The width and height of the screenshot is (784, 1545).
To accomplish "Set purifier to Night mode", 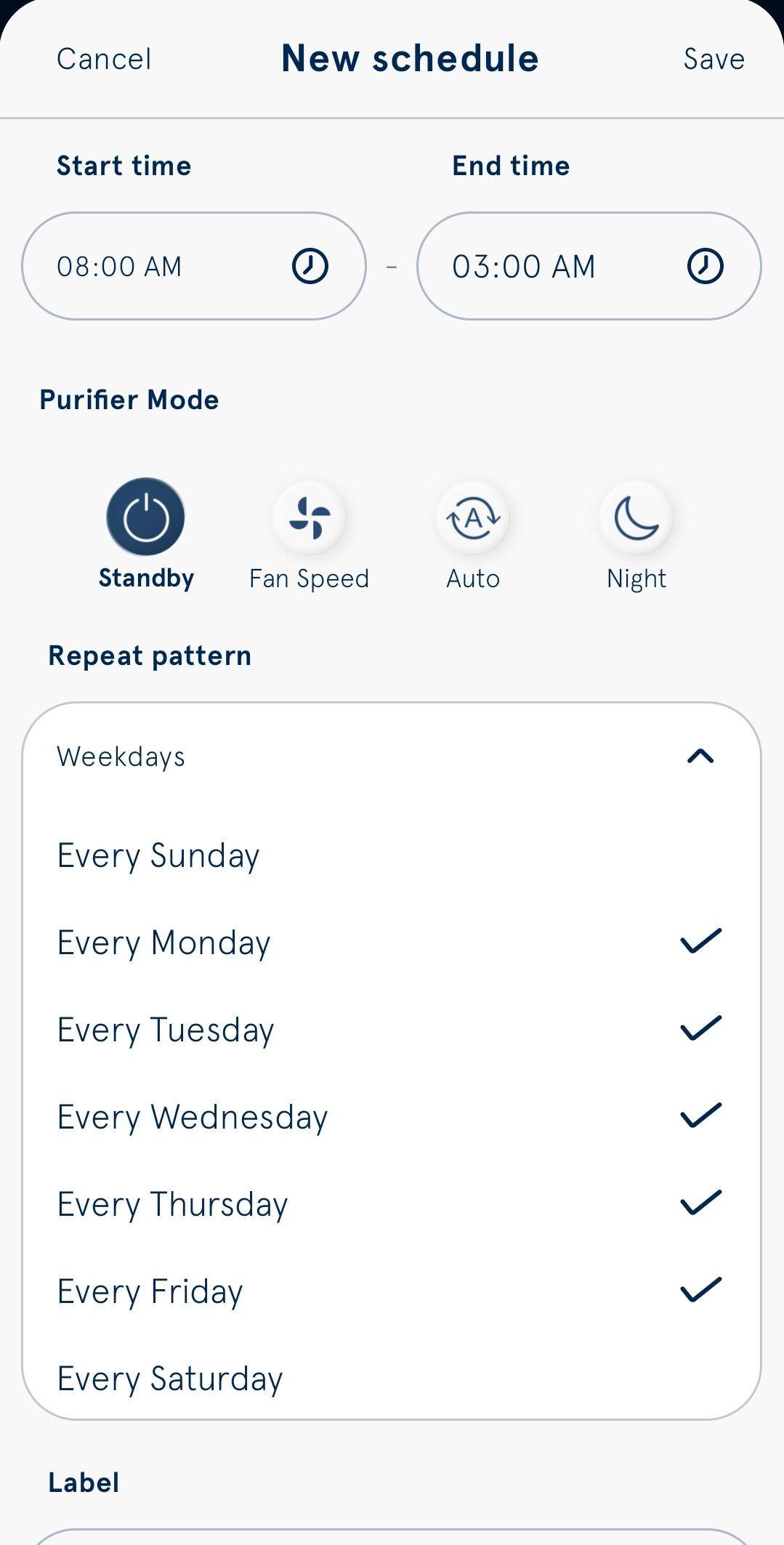I will click(x=637, y=517).
